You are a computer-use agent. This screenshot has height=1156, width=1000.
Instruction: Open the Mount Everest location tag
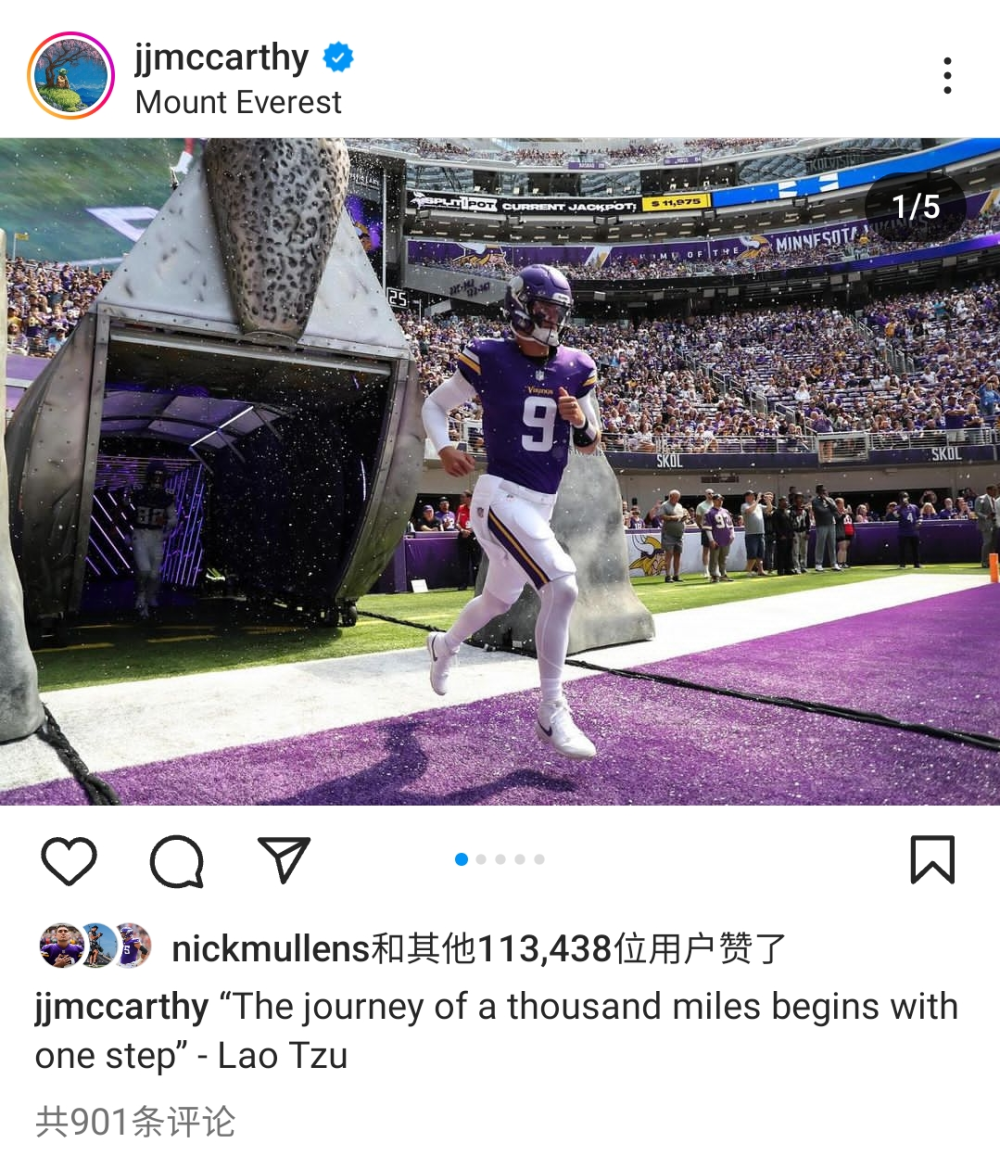238,102
